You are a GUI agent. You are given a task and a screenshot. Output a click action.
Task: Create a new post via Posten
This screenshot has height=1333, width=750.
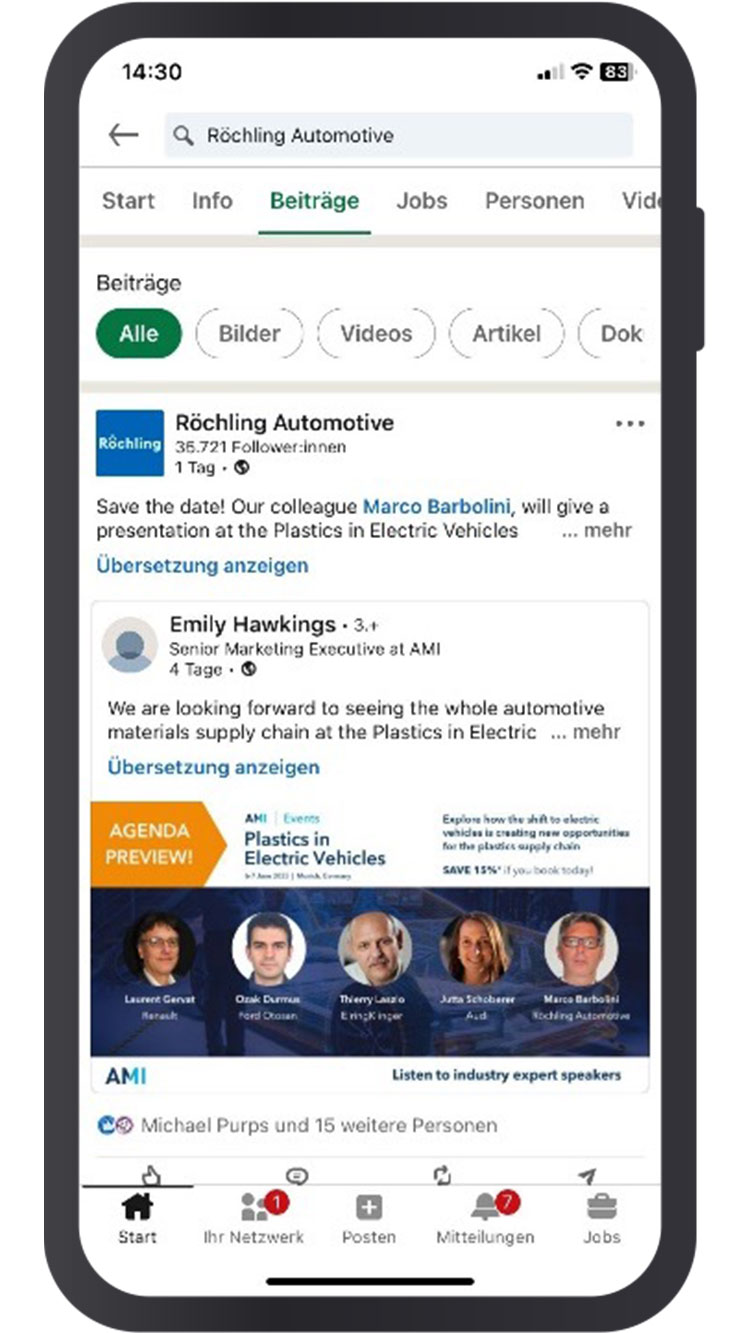click(369, 1217)
